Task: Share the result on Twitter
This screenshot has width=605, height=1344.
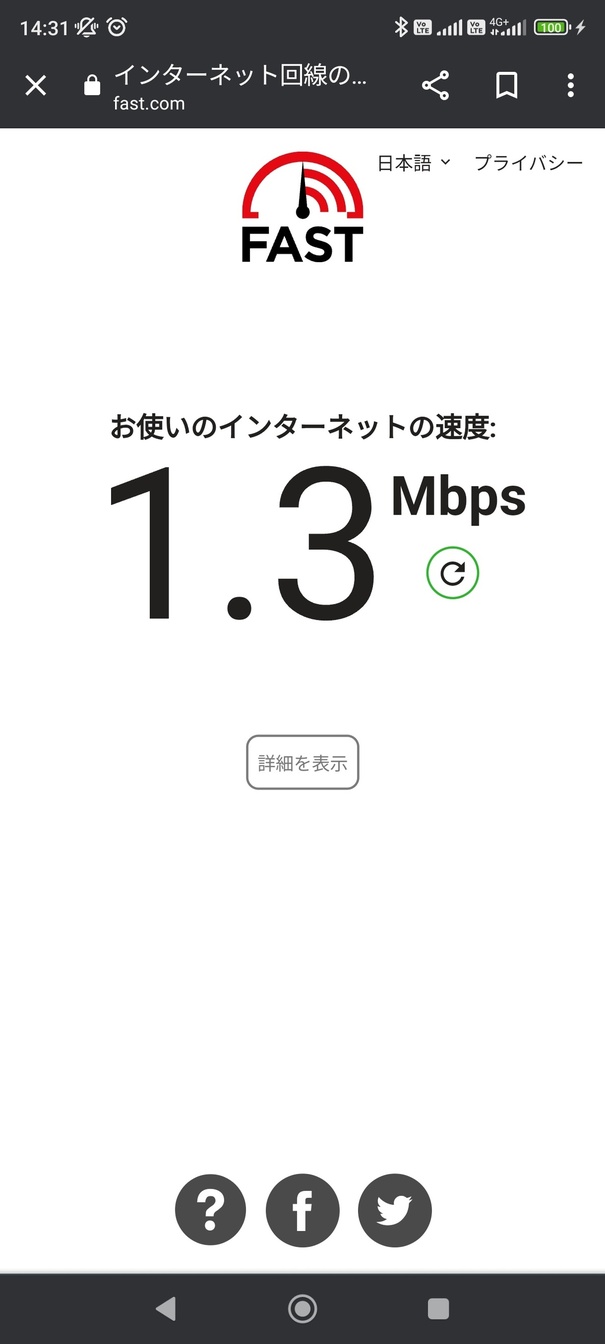Action: (x=394, y=1210)
